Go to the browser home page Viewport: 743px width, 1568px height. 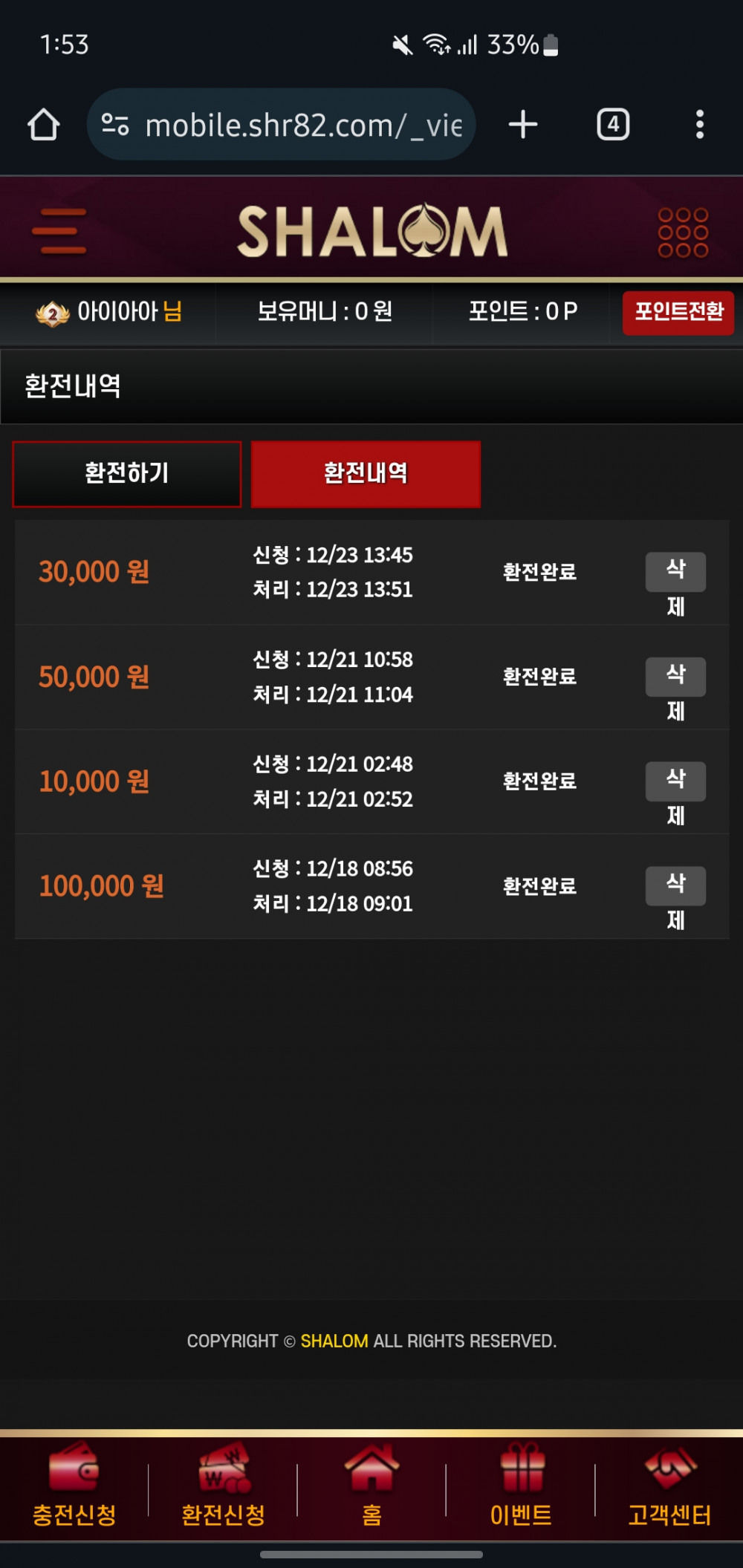[x=44, y=124]
